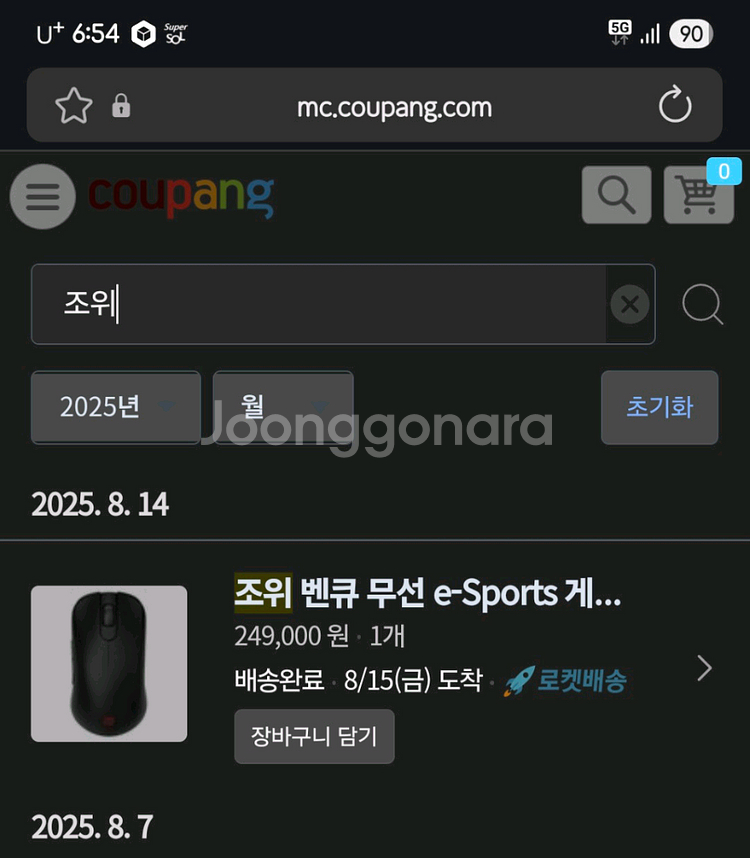Open the shopping cart
This screenshot has width=750, height=858.
[x=698, y=195]
